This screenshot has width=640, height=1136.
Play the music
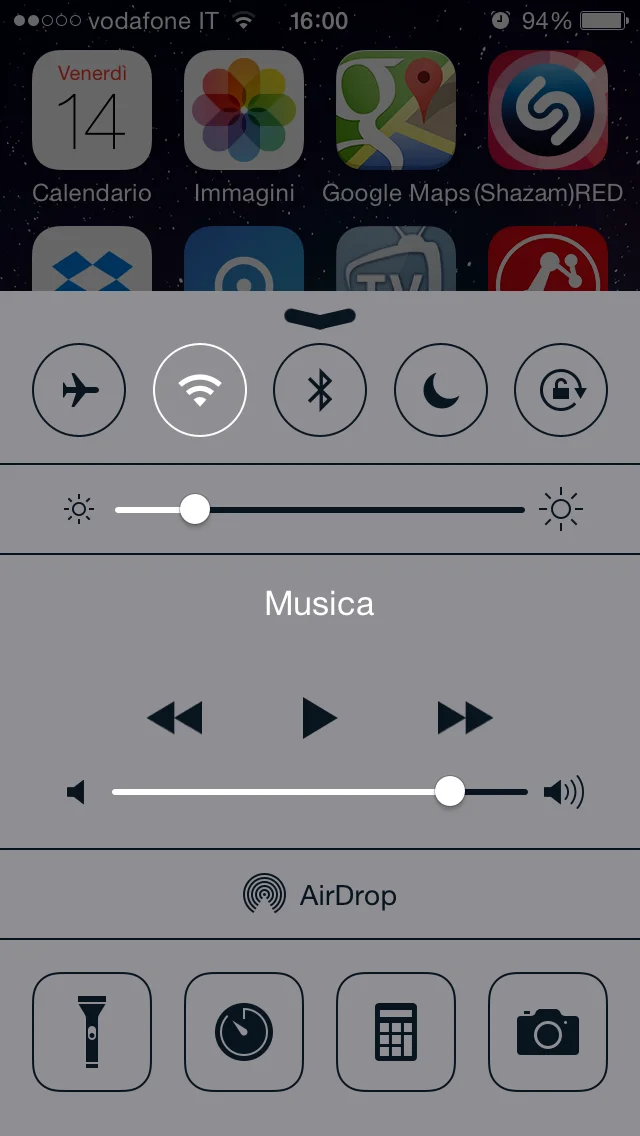(319, 718)
